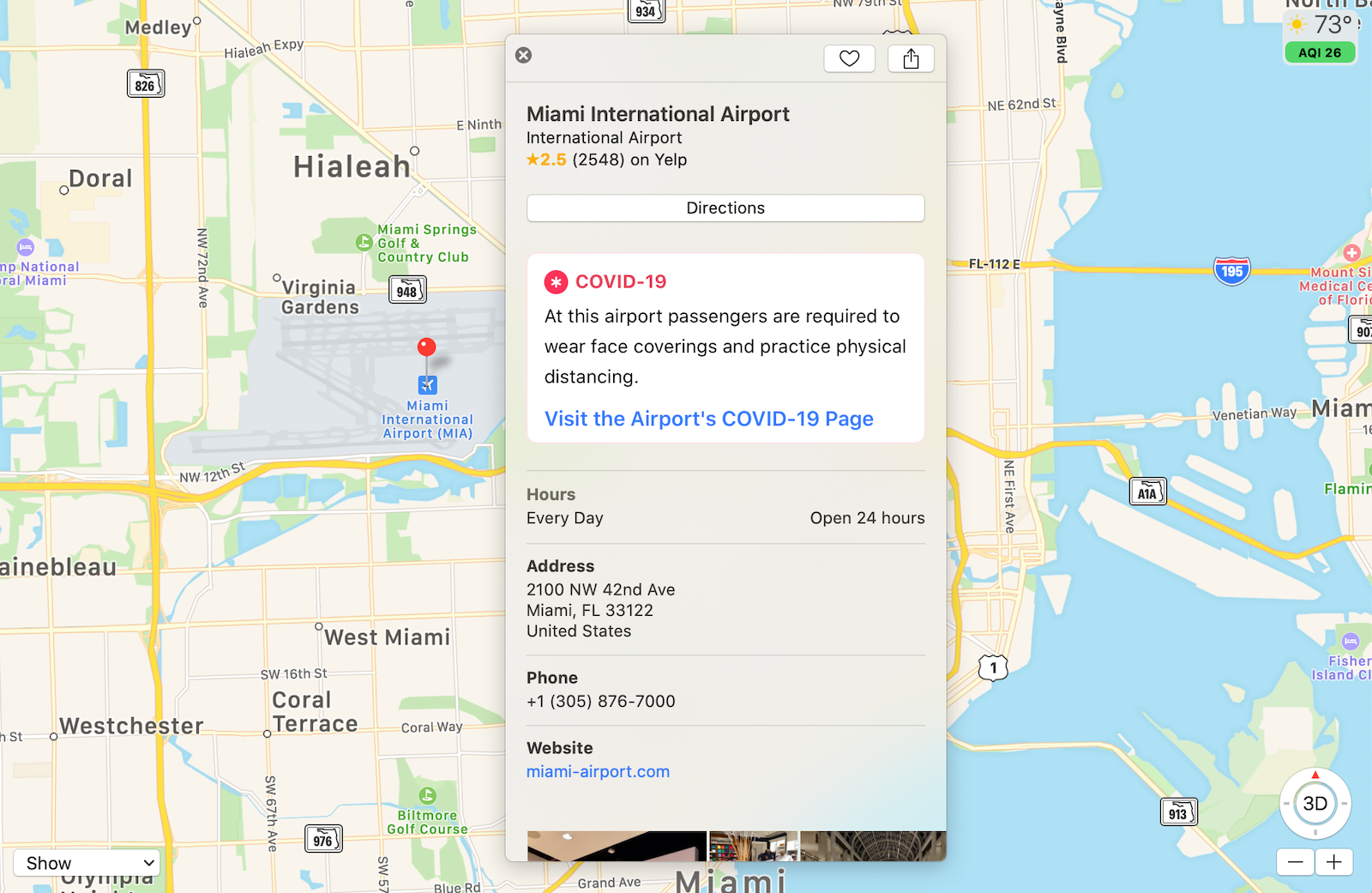Open the first airport photo thumbnail
This screenshot has height=893, width=1372.
(617, 846)
